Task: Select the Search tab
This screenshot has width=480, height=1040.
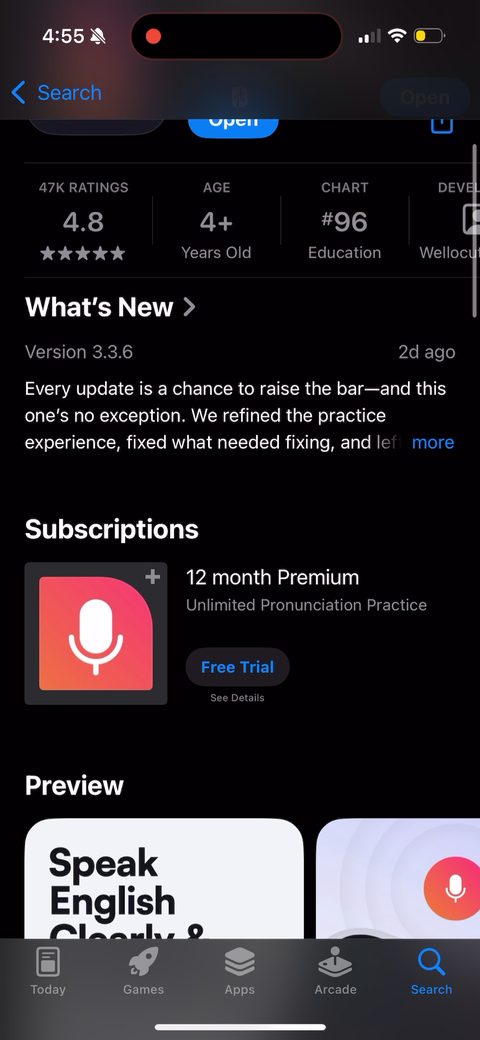Action: pyautogui.click(x=431, y=971)
